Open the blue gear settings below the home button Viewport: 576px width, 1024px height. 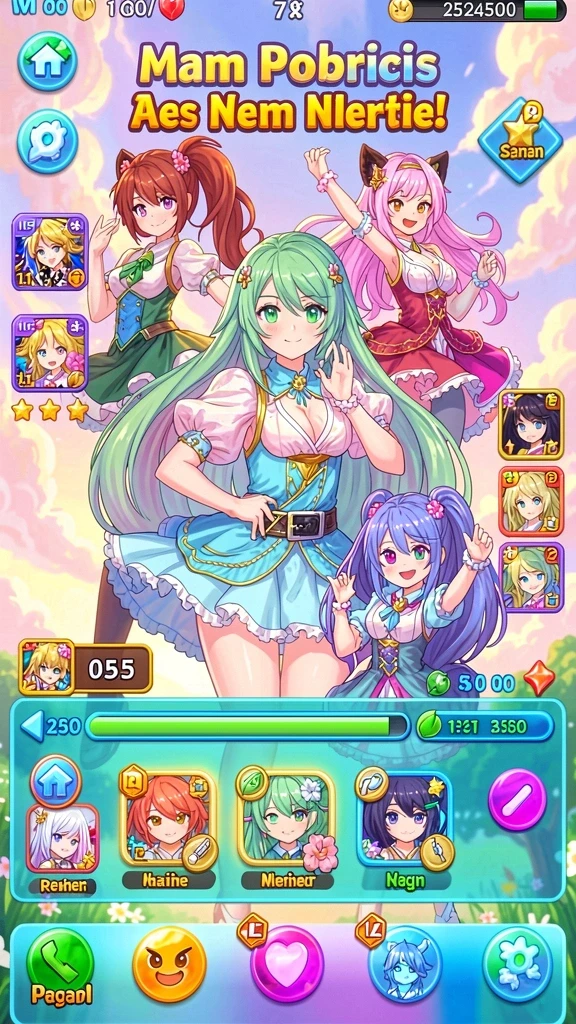47,142
